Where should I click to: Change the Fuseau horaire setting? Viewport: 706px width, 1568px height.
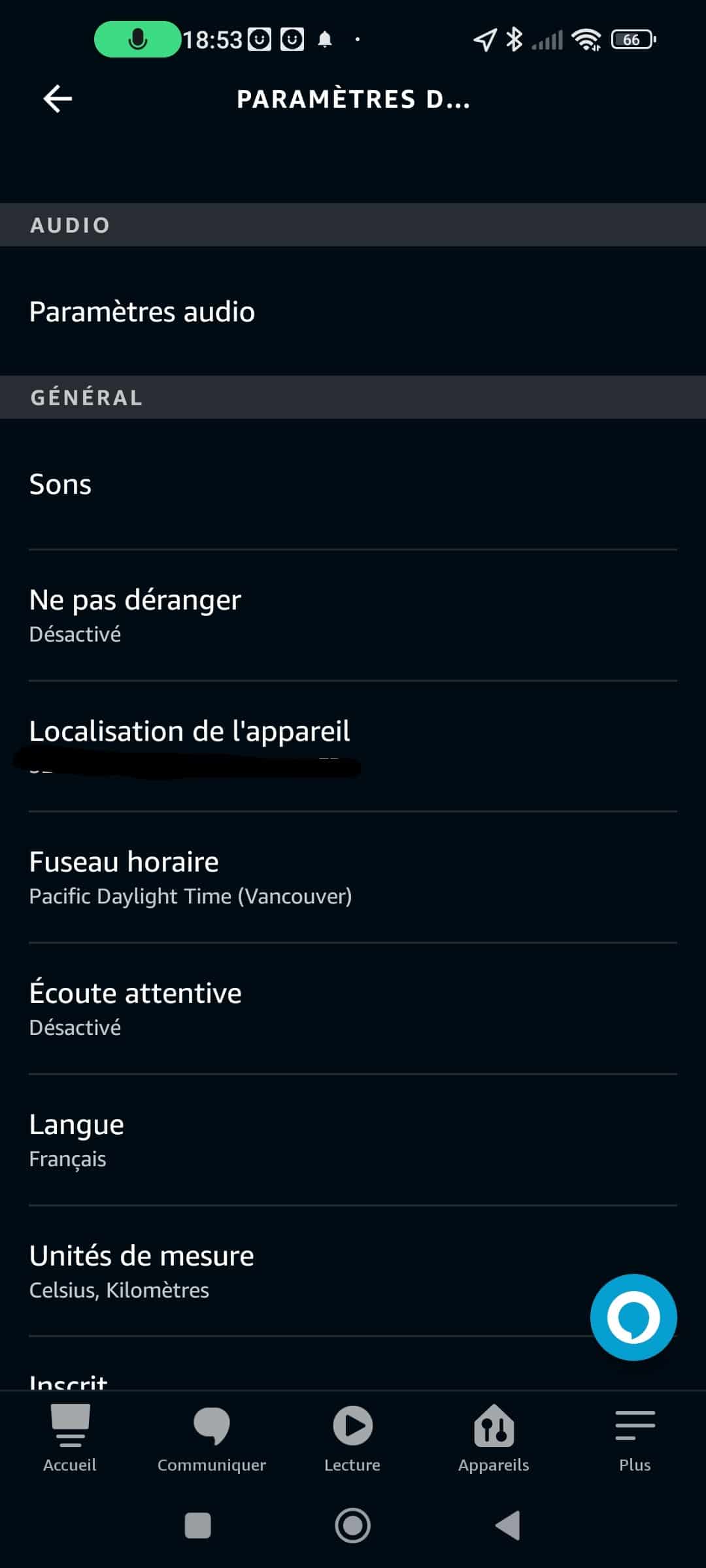pyautogui.click(x=353, y=877)
